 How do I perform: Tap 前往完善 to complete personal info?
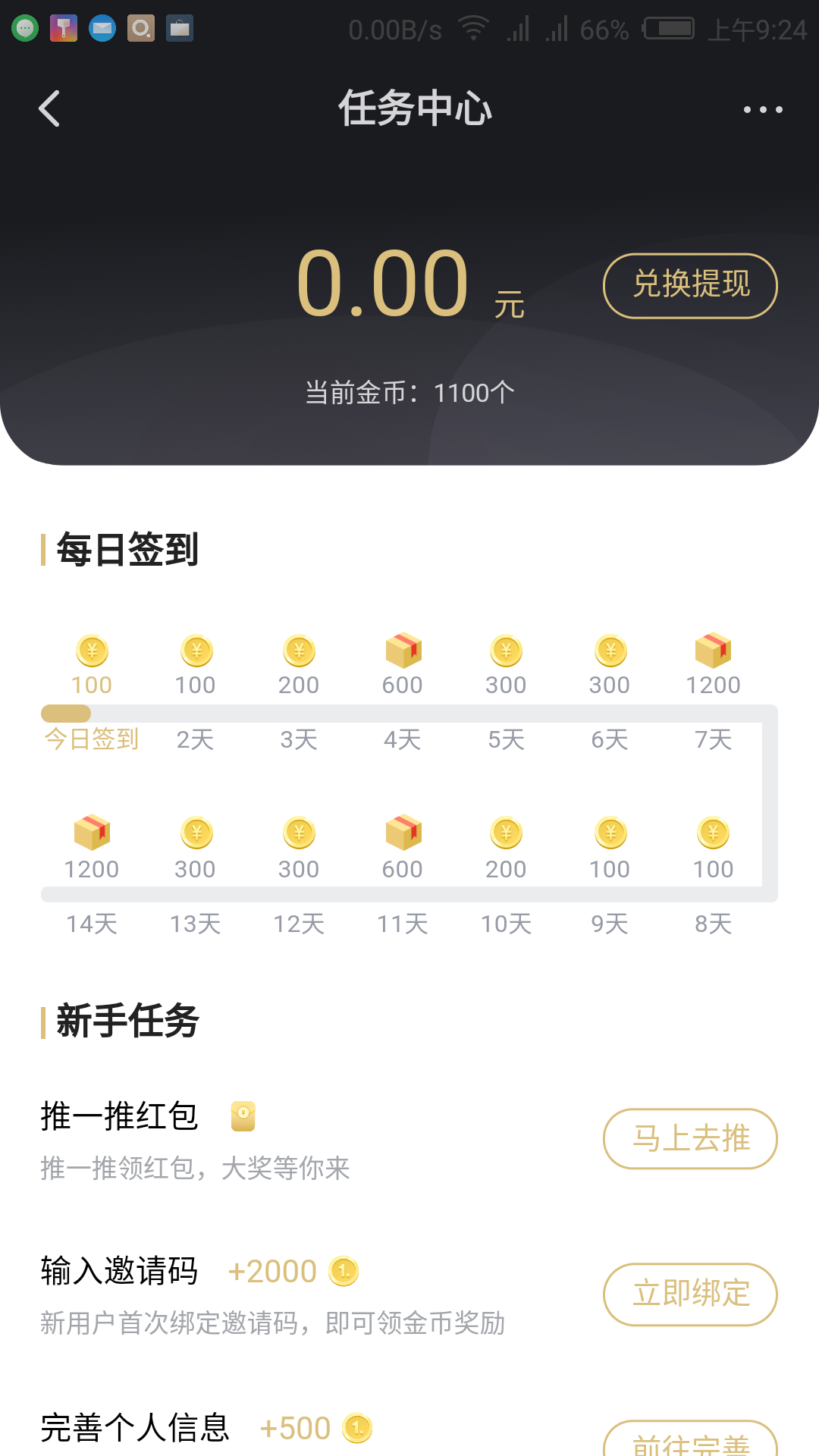tap(690, 1439)
